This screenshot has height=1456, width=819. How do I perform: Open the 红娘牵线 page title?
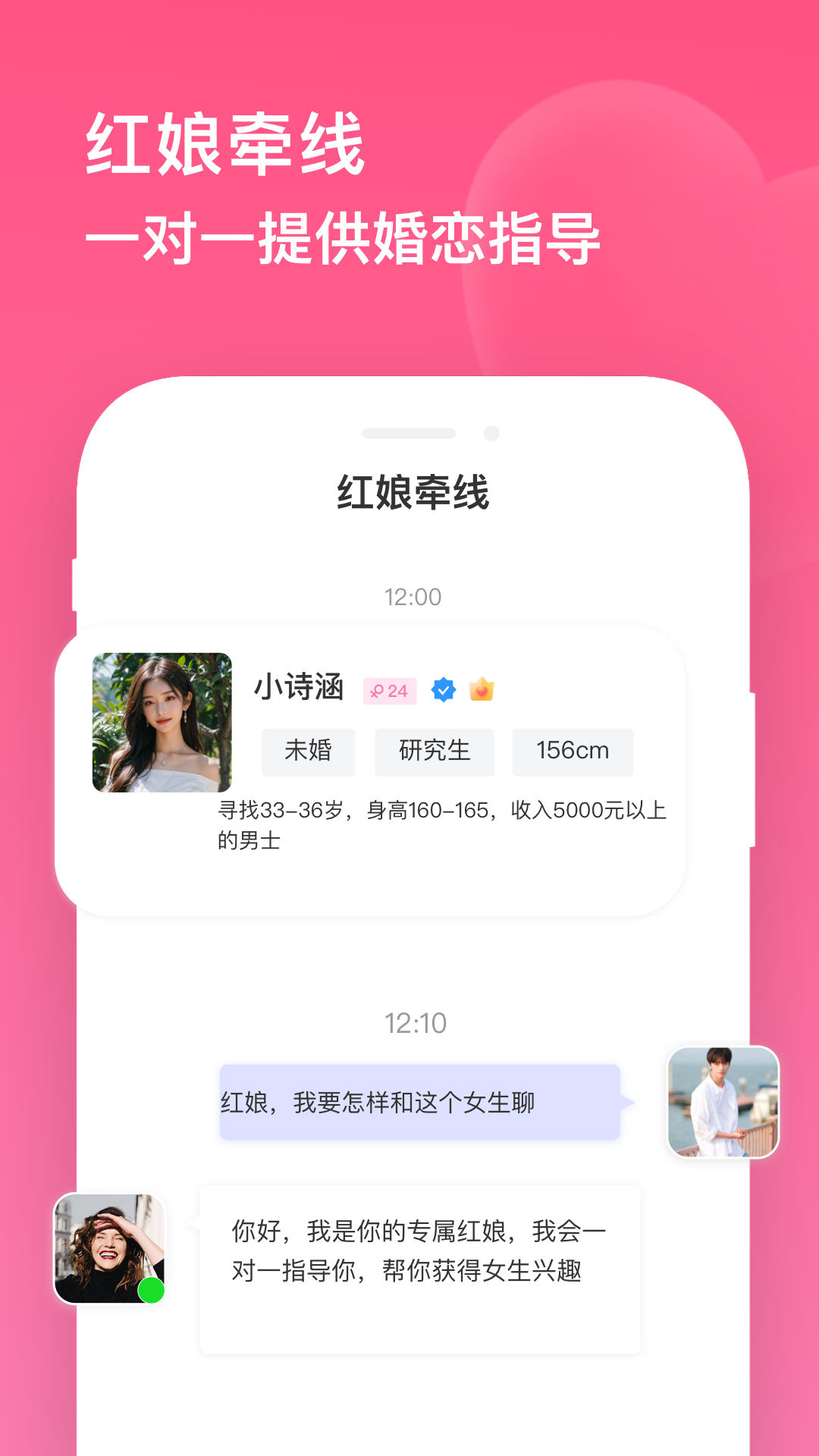coord(413,492)
